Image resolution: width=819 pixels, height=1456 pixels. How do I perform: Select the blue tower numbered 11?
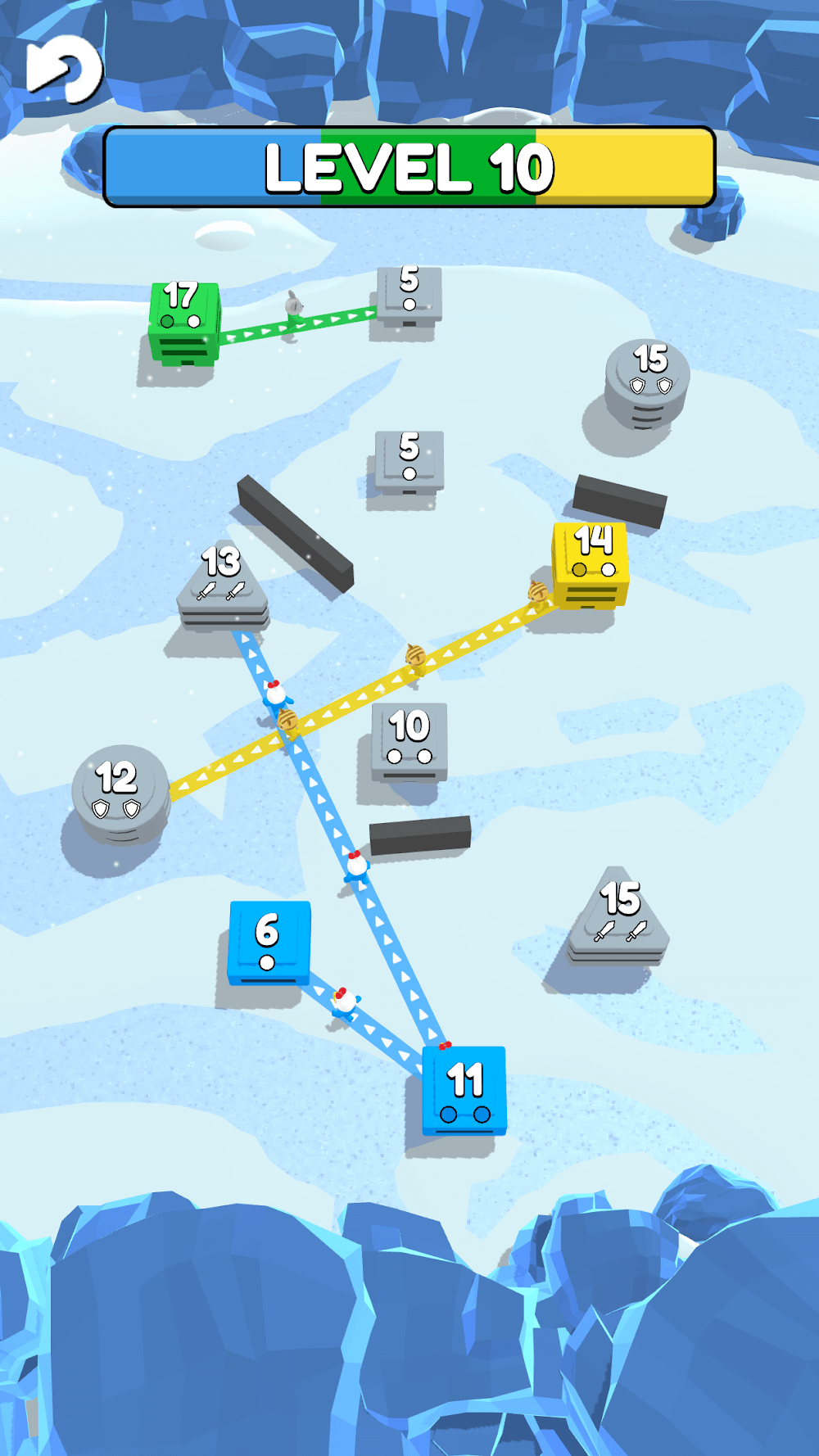pos(464,1090)
